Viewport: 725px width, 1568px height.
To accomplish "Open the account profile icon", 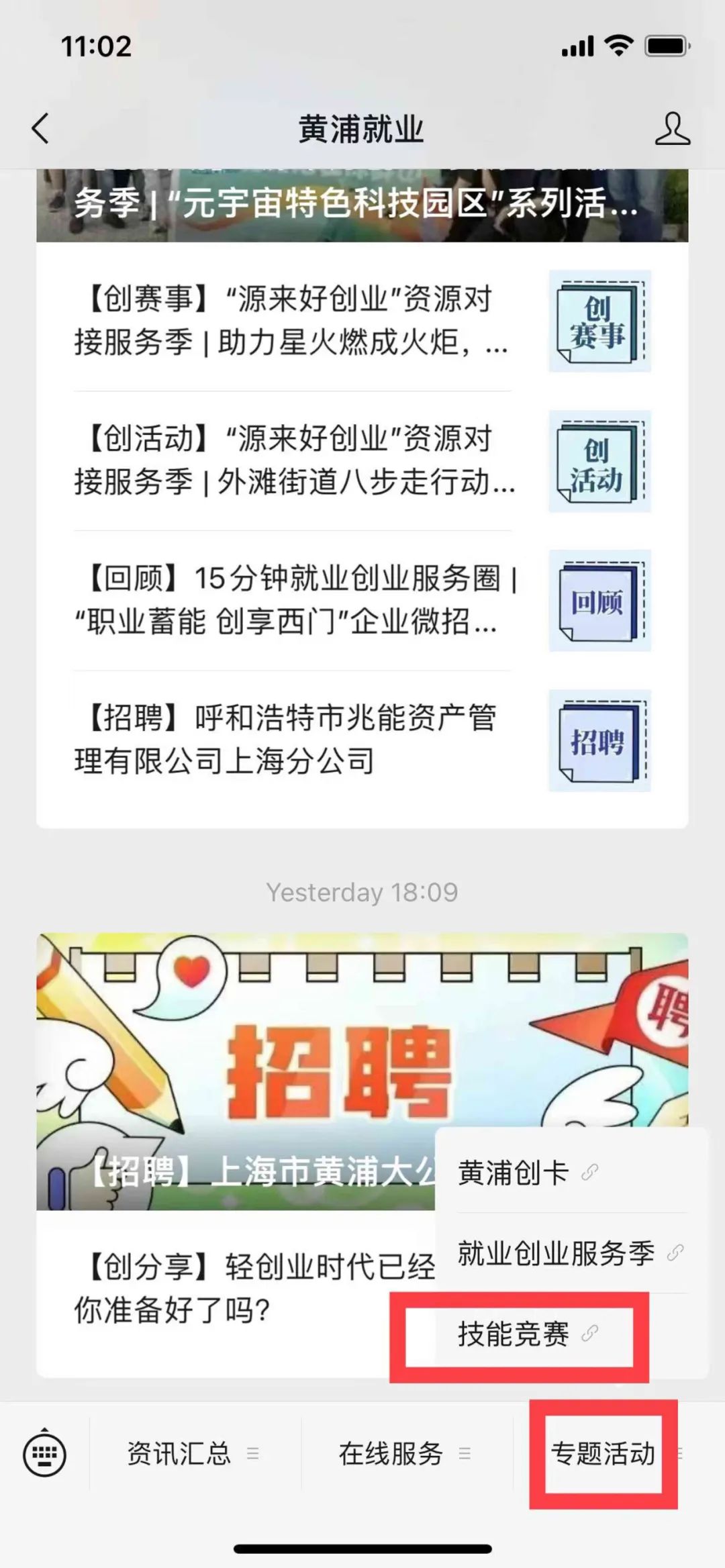I will (672, 128).
